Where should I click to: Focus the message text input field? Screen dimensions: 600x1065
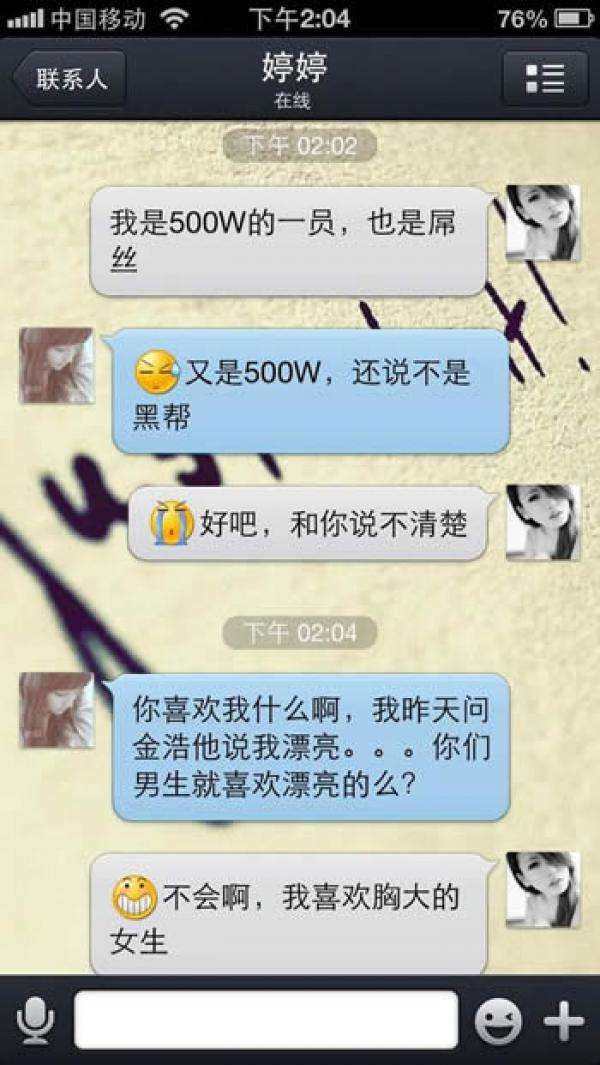[265, 1020]
